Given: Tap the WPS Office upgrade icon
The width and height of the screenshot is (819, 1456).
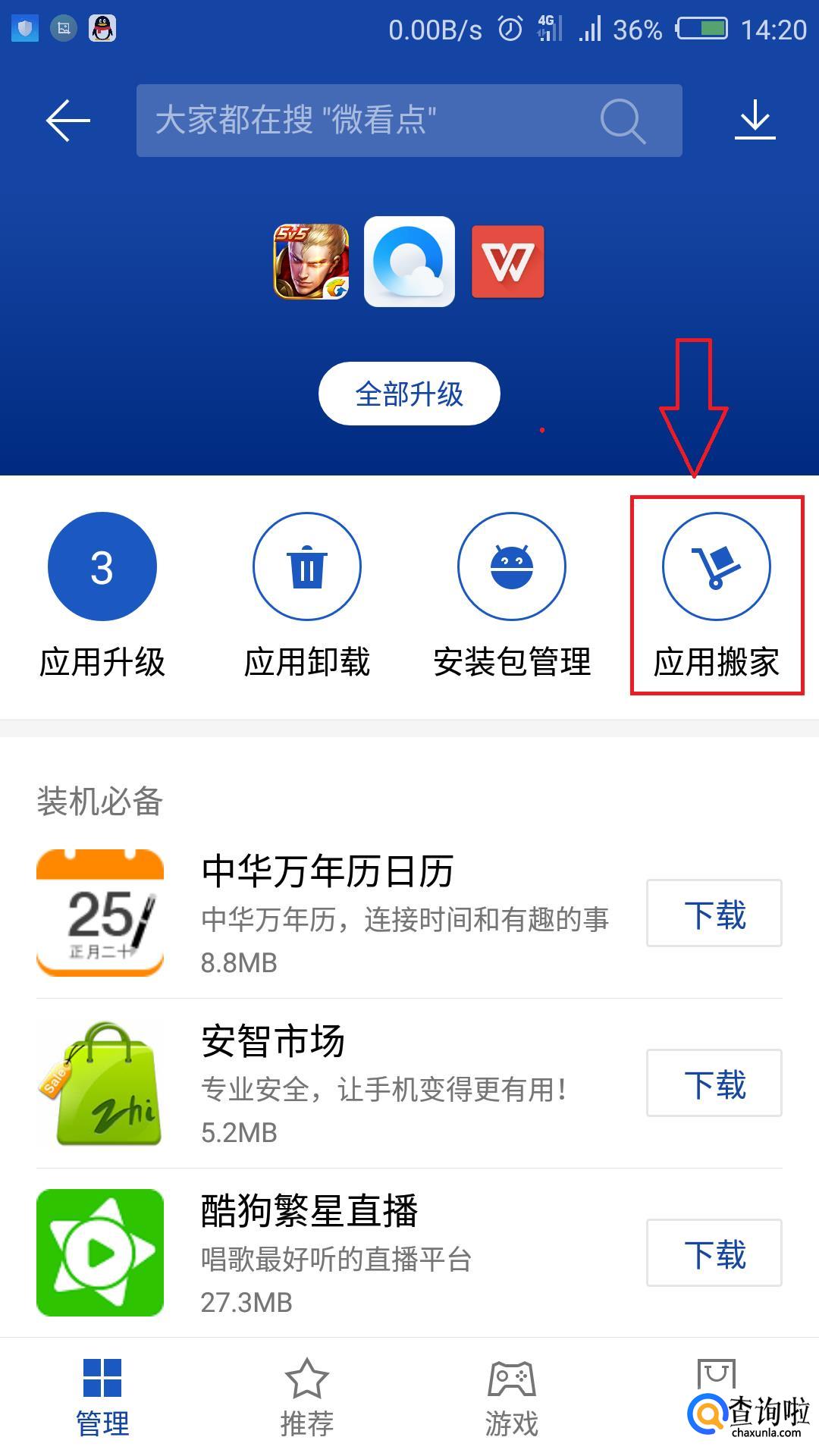Looking at the screenshot, I should [507, 262].
